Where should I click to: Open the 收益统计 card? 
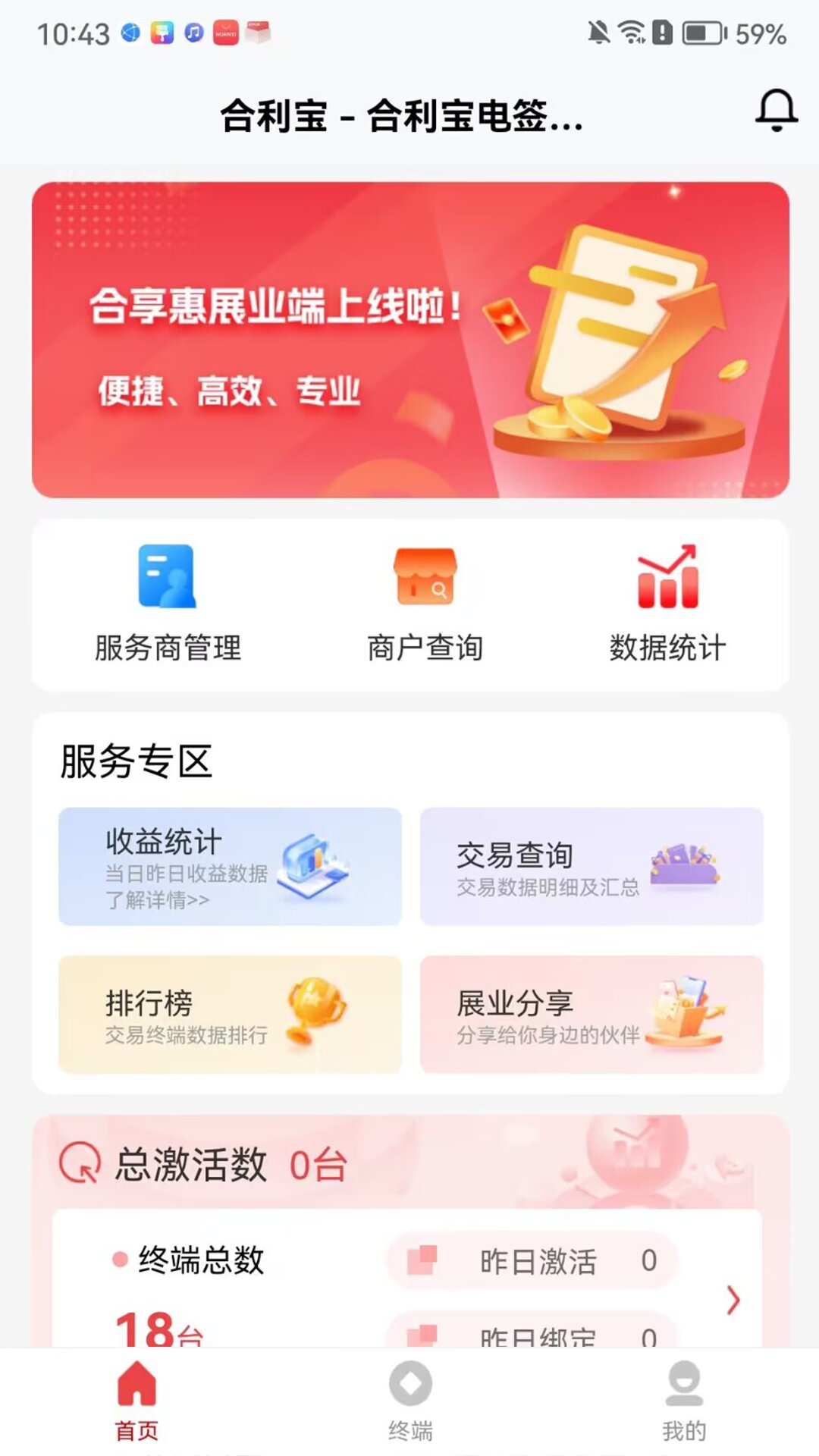(230, 867)
